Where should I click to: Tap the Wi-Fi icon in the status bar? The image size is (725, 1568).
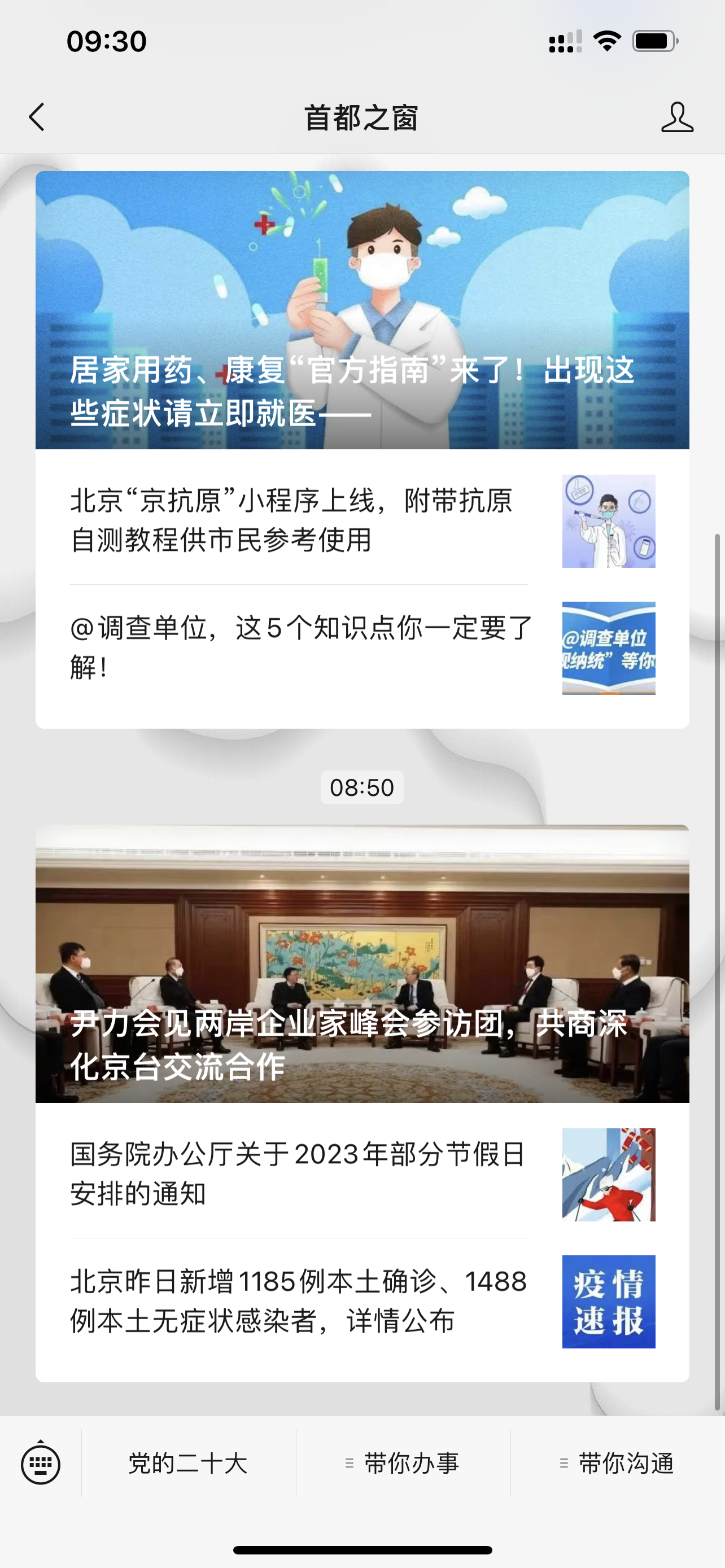point(606,41)
